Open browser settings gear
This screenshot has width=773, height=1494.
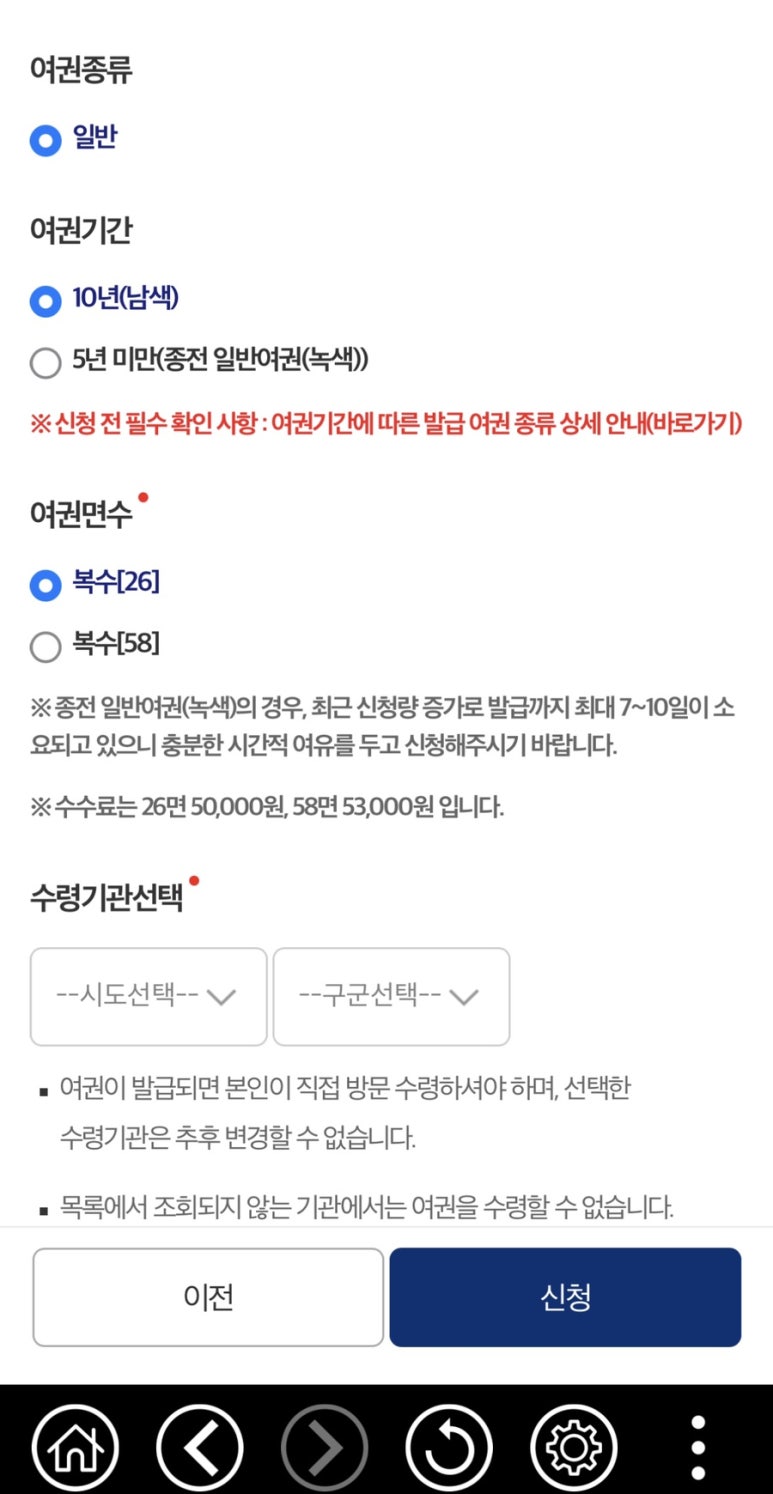(574, 1447)
